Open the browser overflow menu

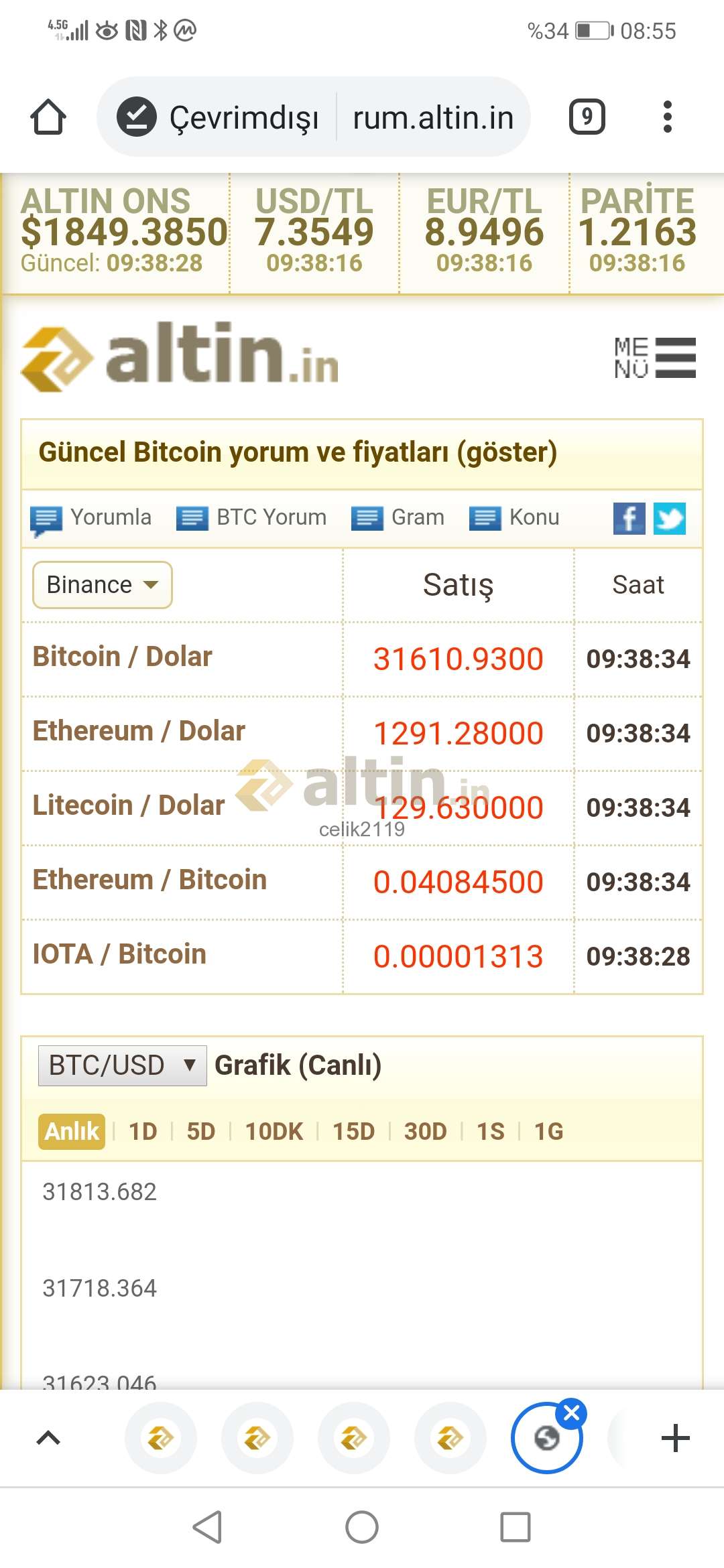point(667,117)
